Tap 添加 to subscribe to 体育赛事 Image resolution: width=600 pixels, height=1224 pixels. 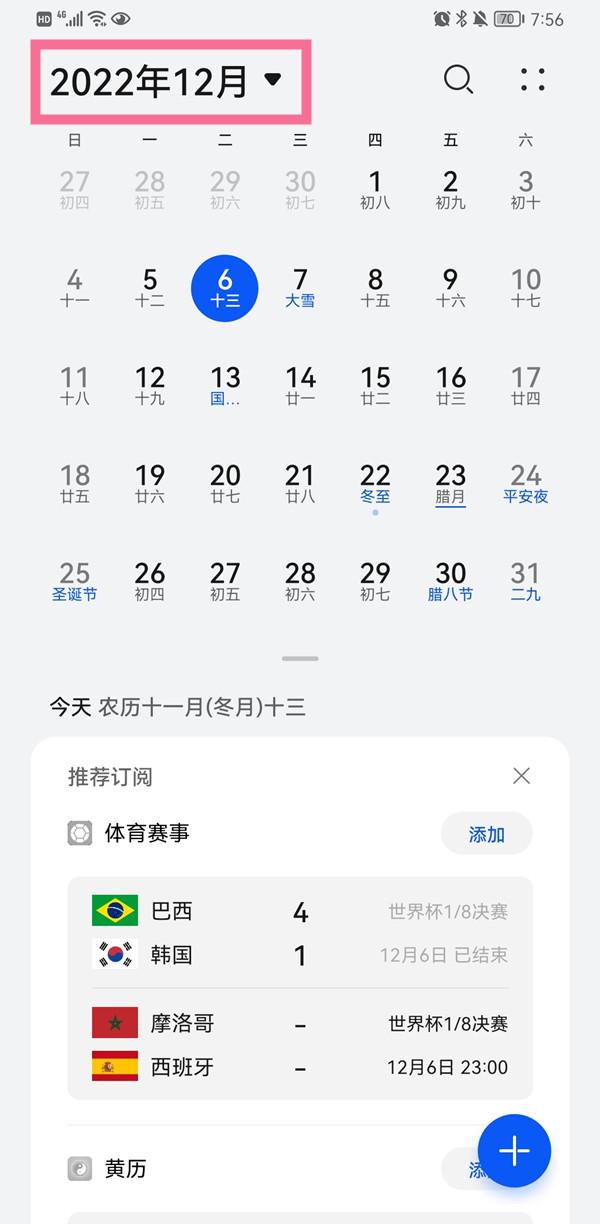coord(486,834)
